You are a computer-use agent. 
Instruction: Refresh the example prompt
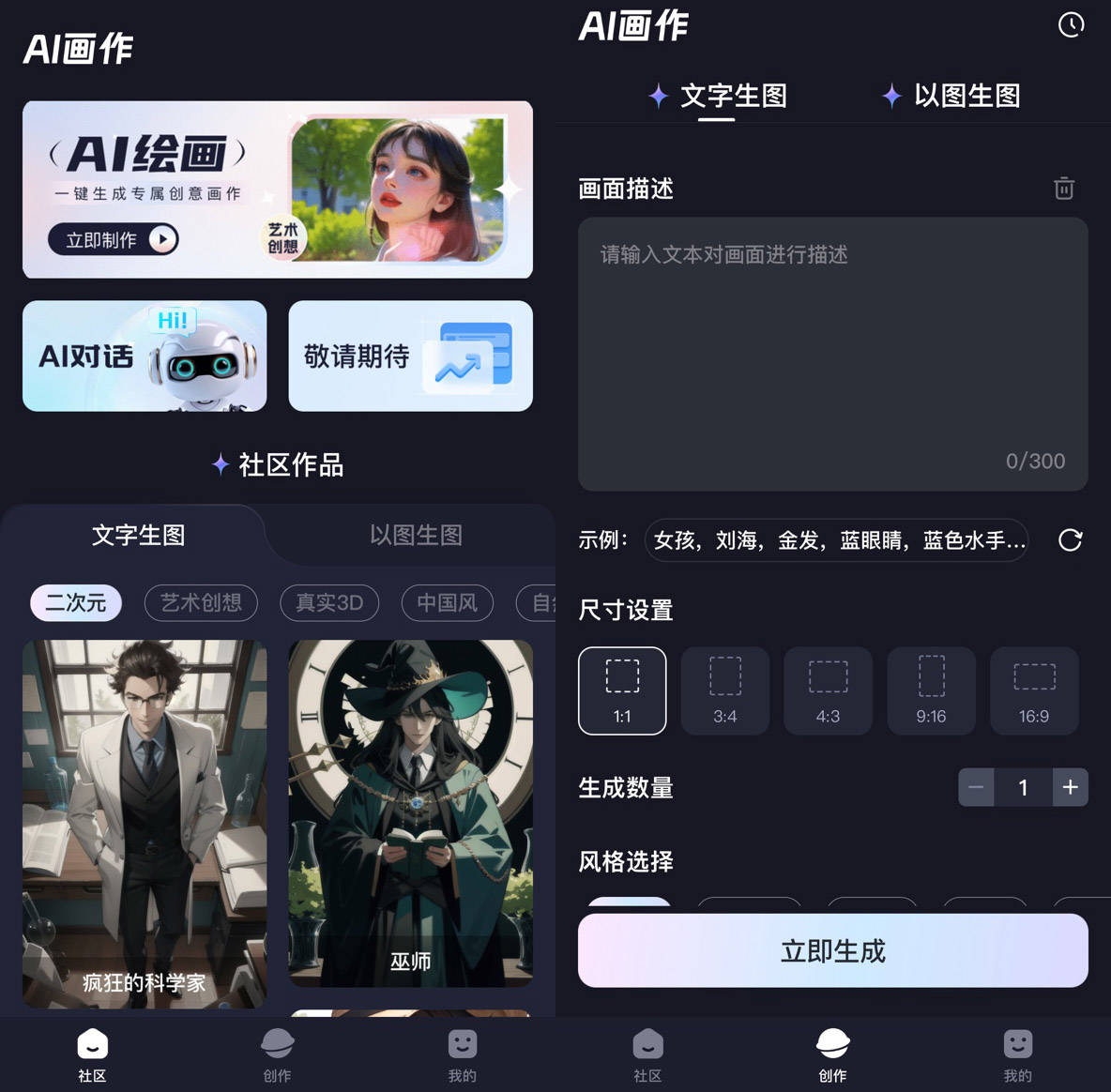click(x=1070, y=540)
